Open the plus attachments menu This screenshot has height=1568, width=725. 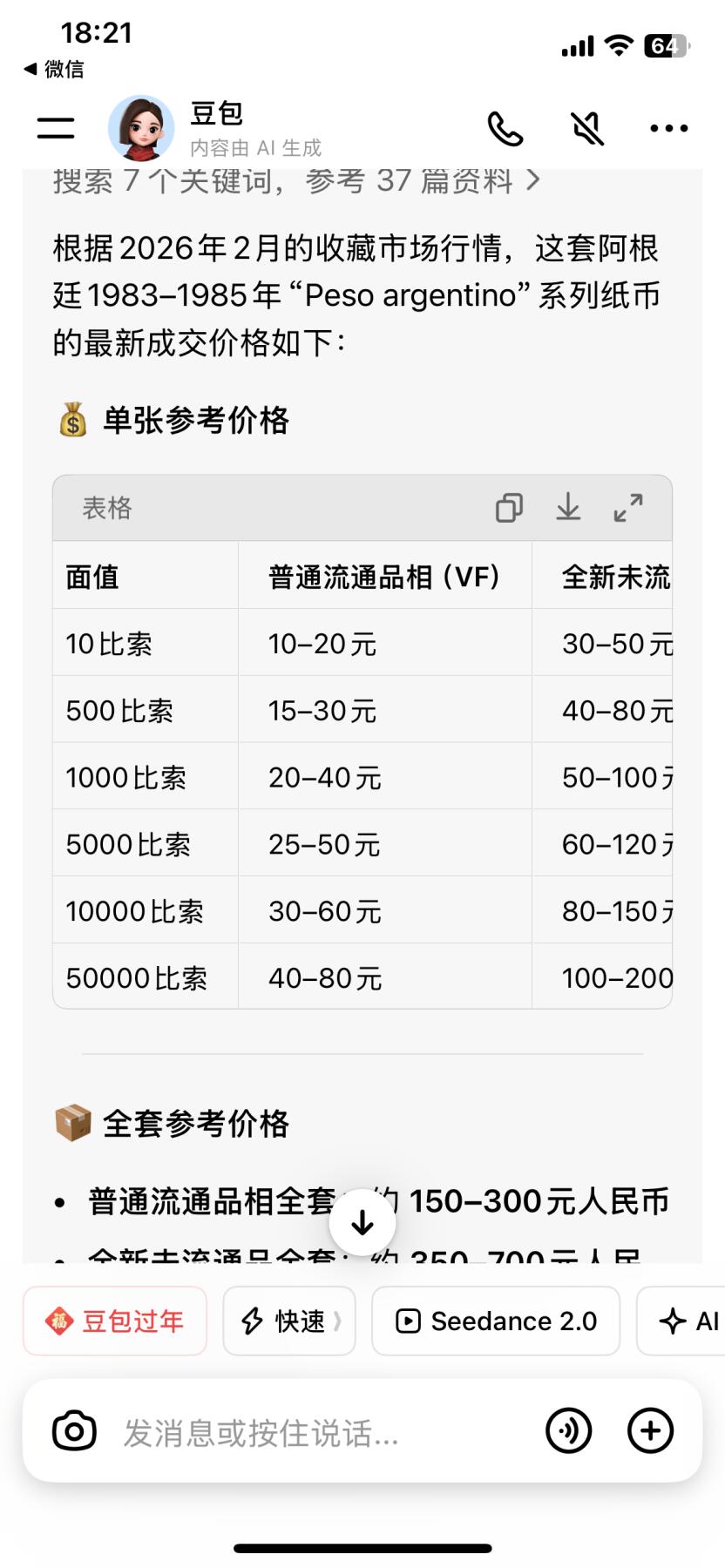(x=650, y=1430)
